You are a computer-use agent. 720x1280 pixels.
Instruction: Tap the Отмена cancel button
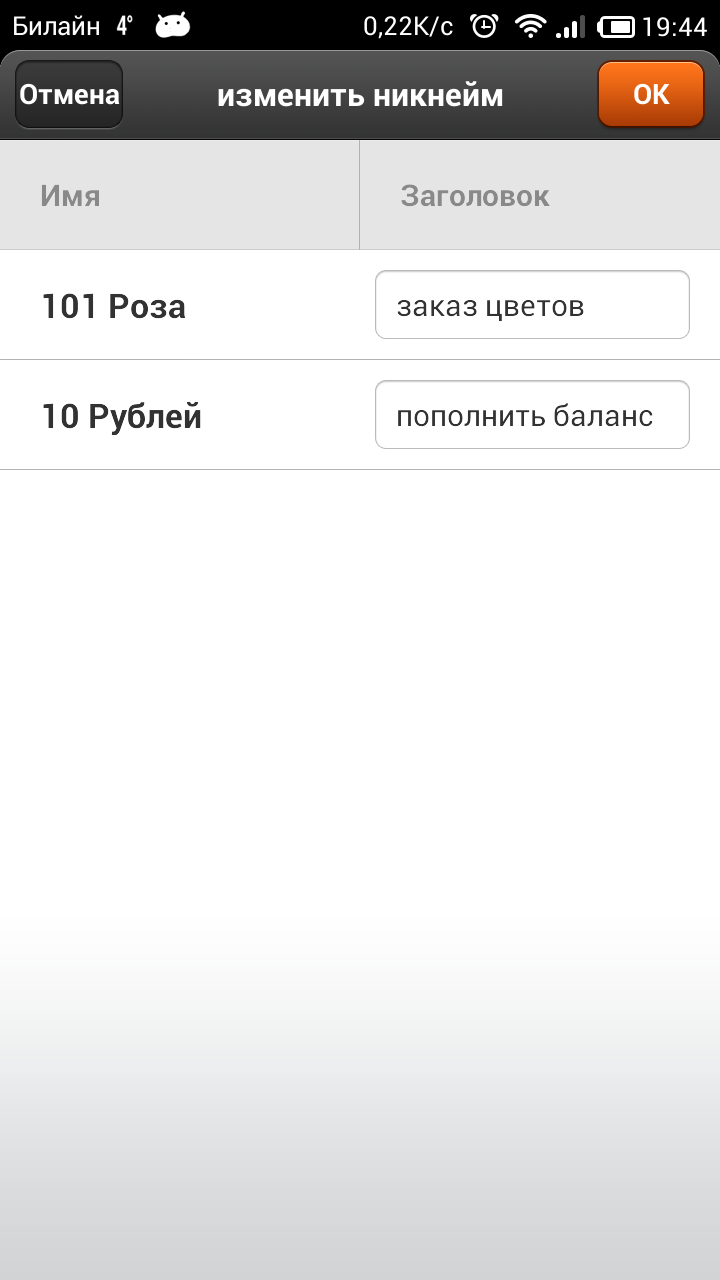click(x=69, y=95)
